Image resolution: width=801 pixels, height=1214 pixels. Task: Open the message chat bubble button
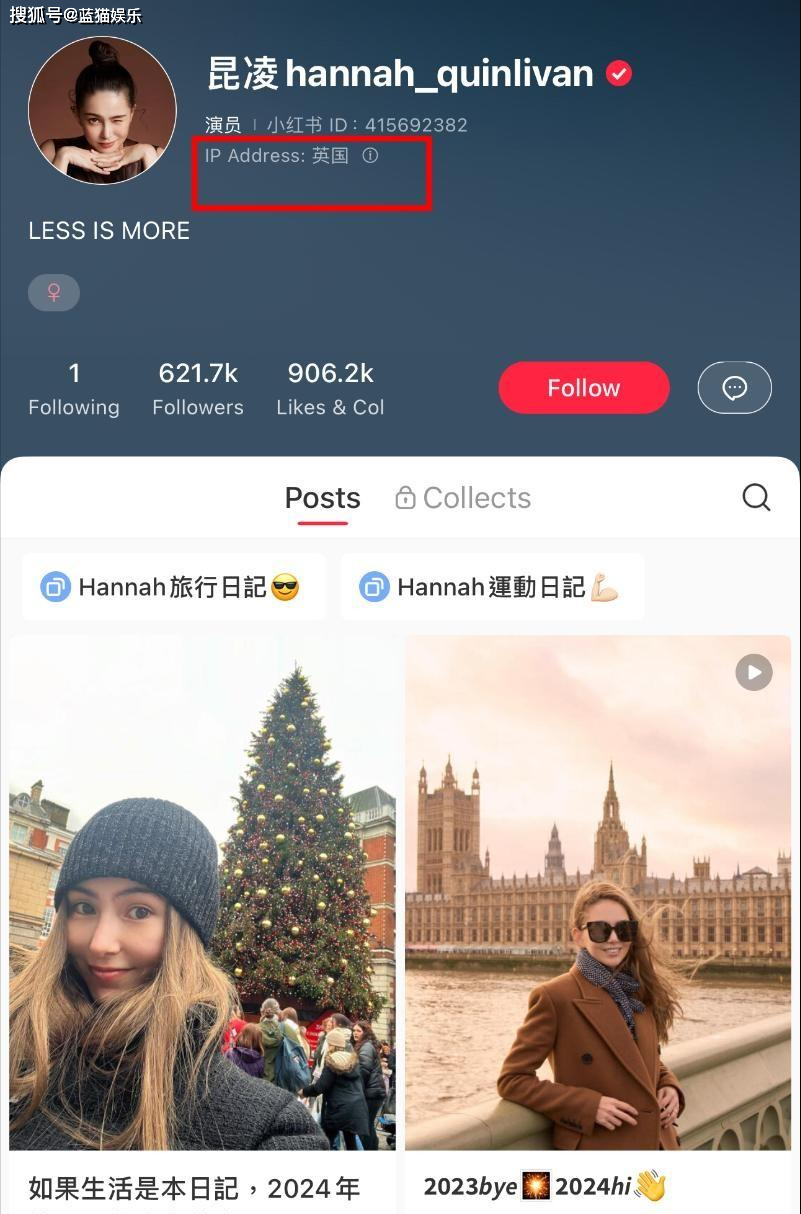[x=734, y=388]
